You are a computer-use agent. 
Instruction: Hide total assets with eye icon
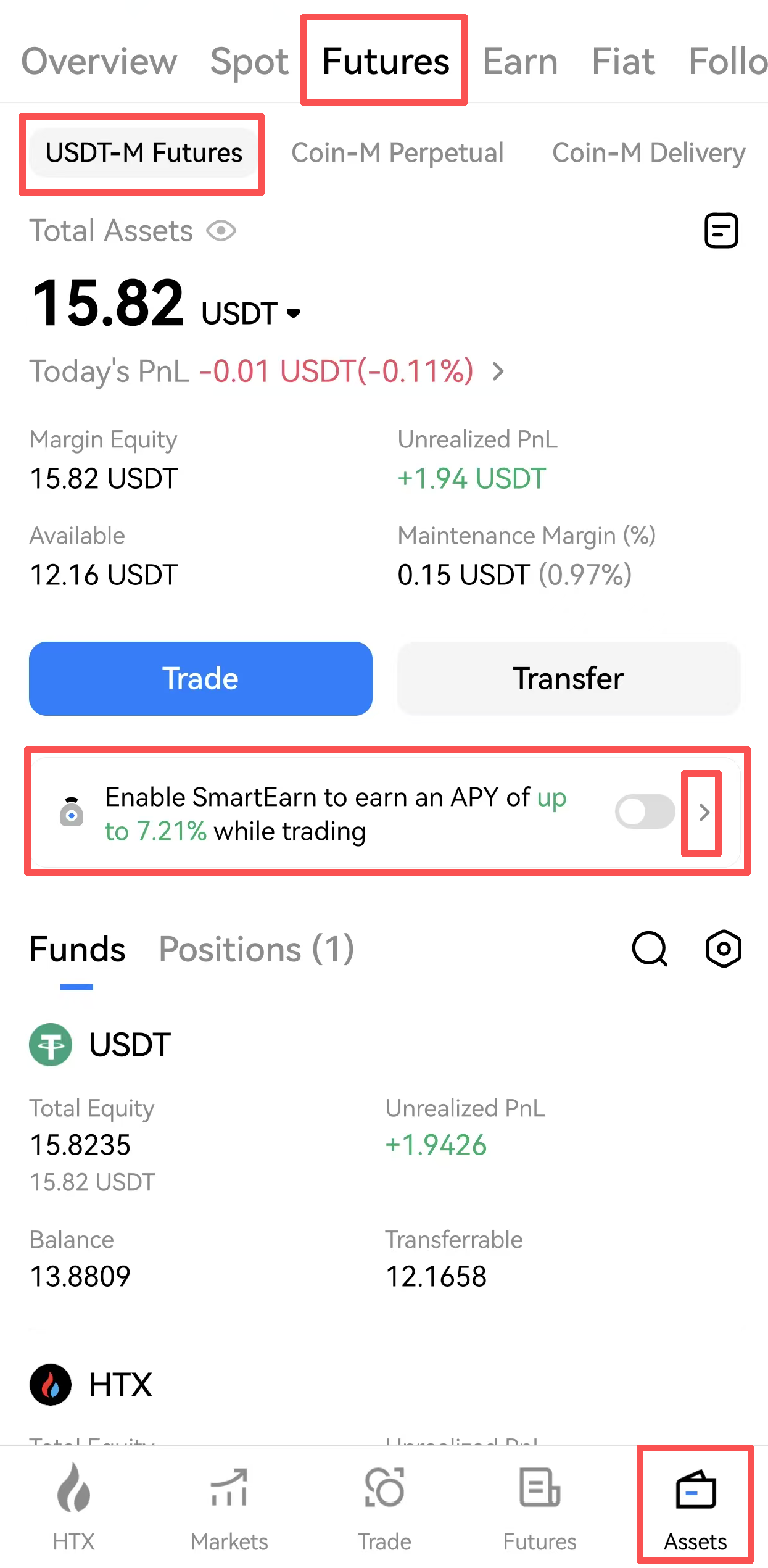click(221, 231)
